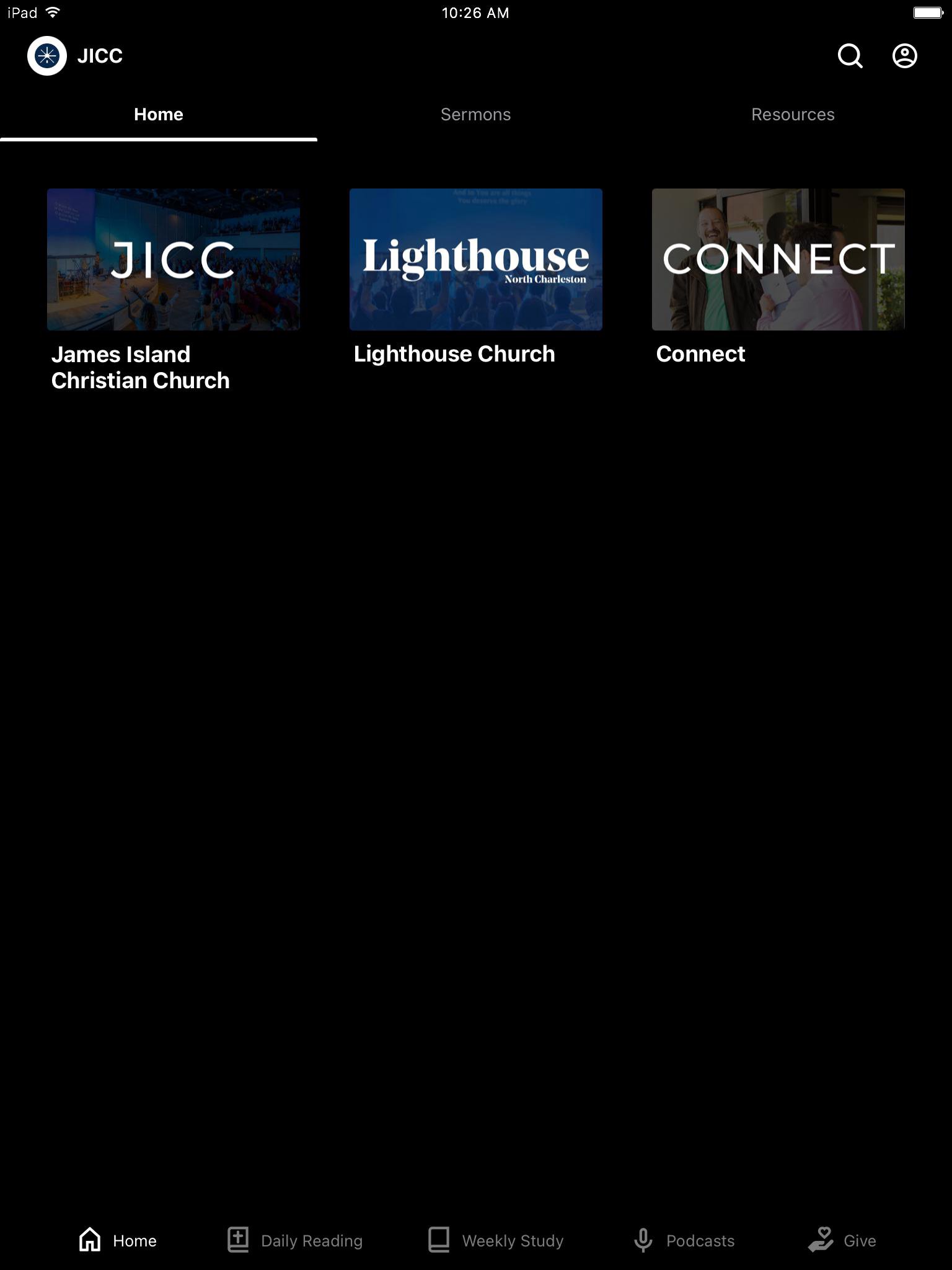Screen dimensions: 952x1270
Task: Open the Give section
Action: click(x=842, y=1240)
